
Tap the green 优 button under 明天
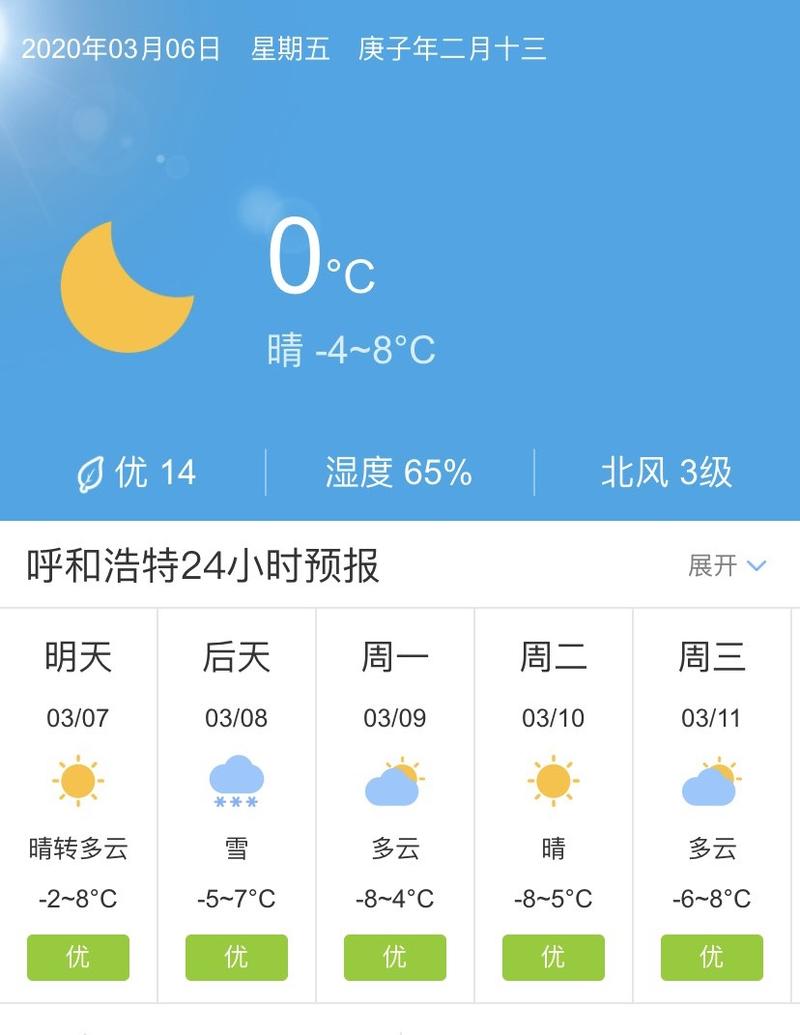(x=78, y=957)
